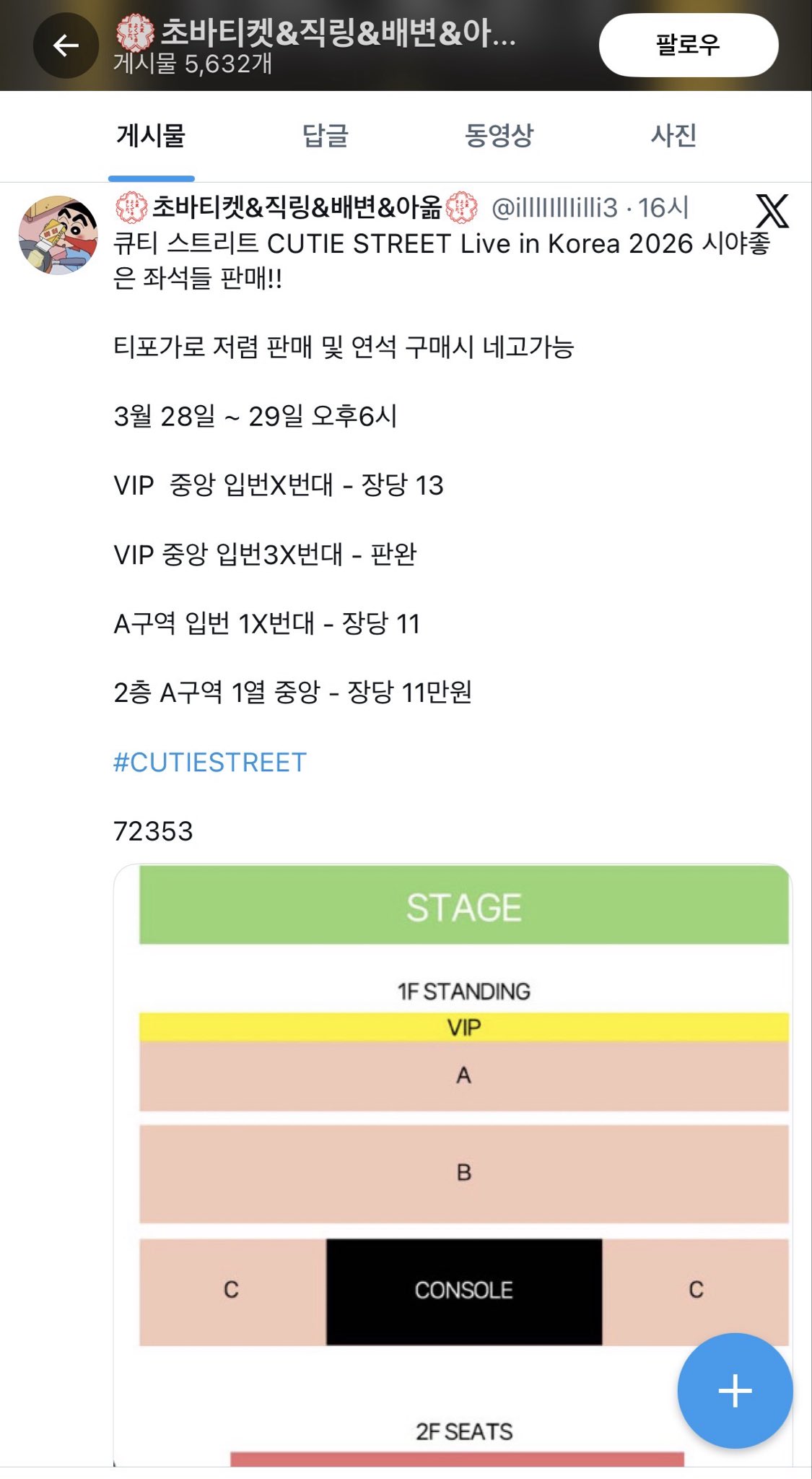Tap the X logo on the post
This screenshot has width=812, height=1479.
pyautogui.click(x=772, y=211)
